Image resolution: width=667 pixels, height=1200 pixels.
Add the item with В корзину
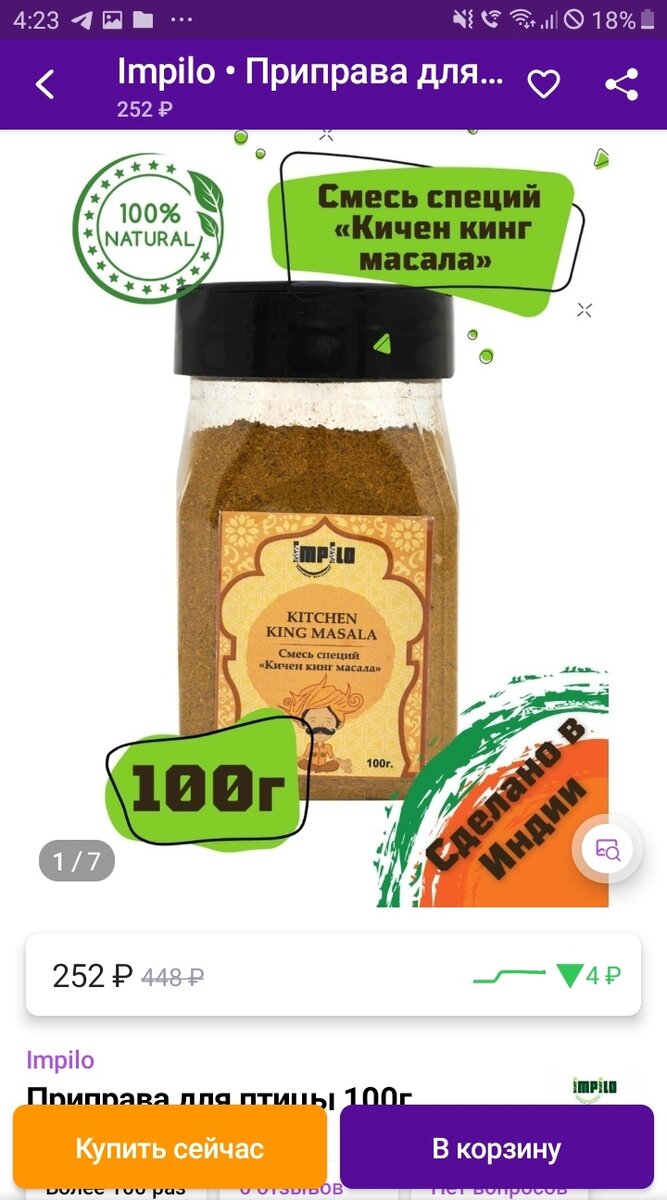click(496, 1148)
